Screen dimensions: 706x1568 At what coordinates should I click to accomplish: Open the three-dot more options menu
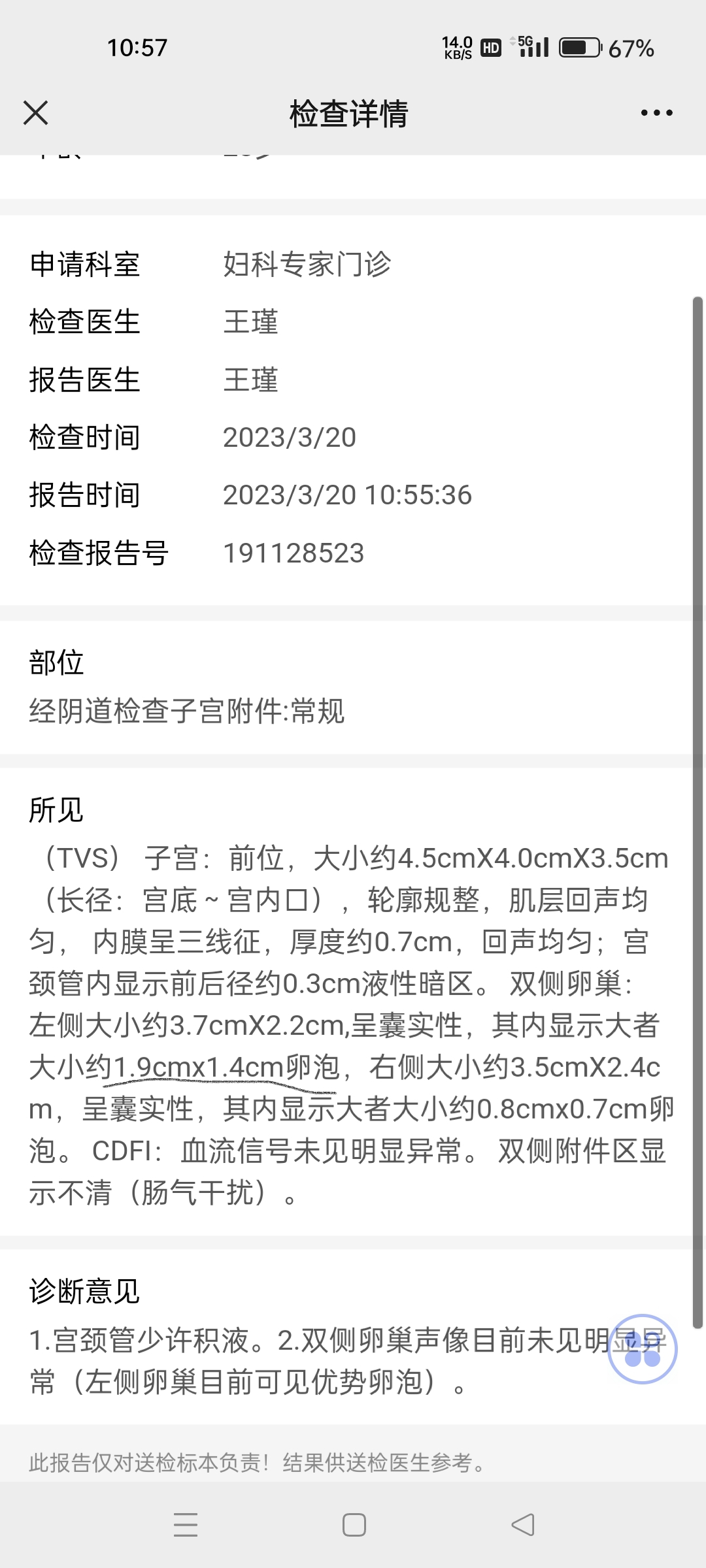[656, 113]
